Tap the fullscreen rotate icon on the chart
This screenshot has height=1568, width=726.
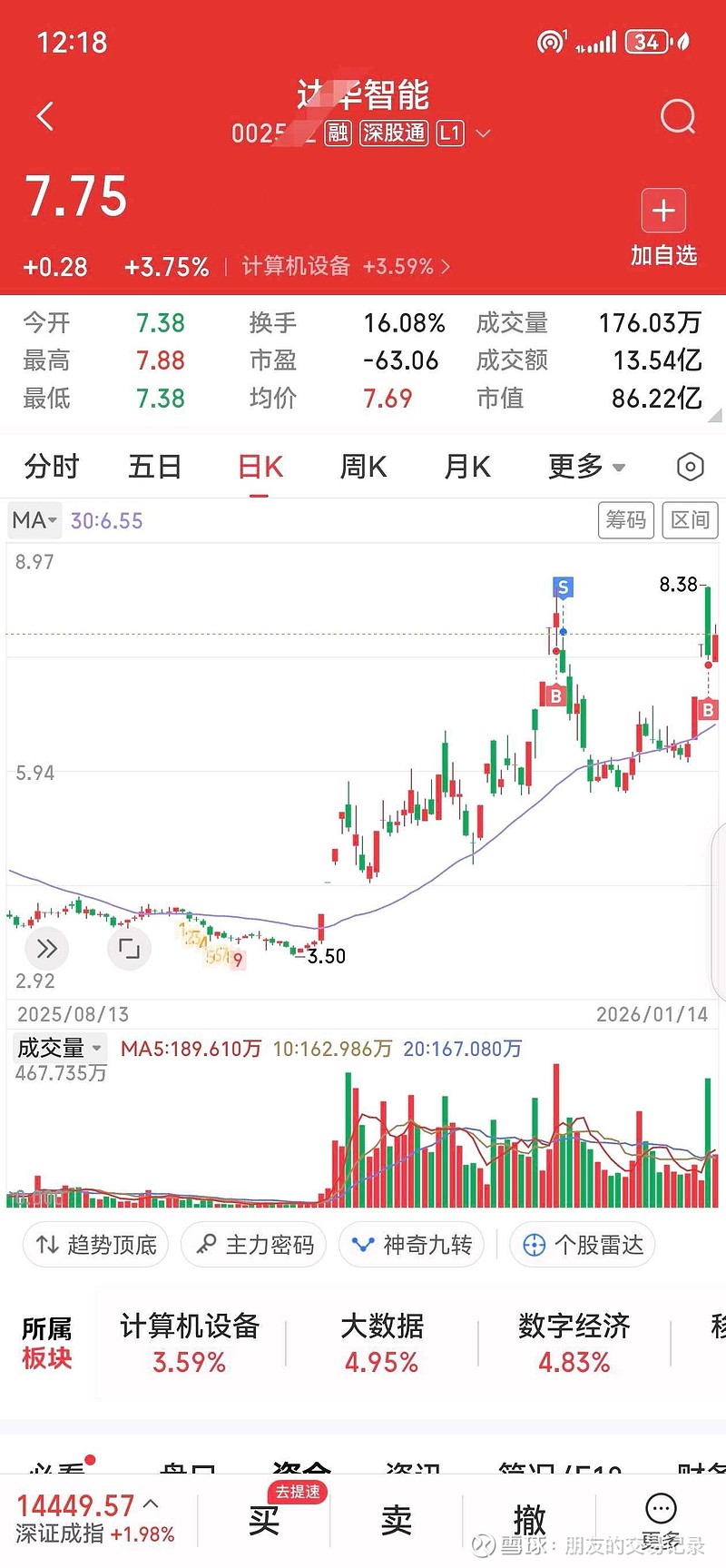(x=130, y=948)
